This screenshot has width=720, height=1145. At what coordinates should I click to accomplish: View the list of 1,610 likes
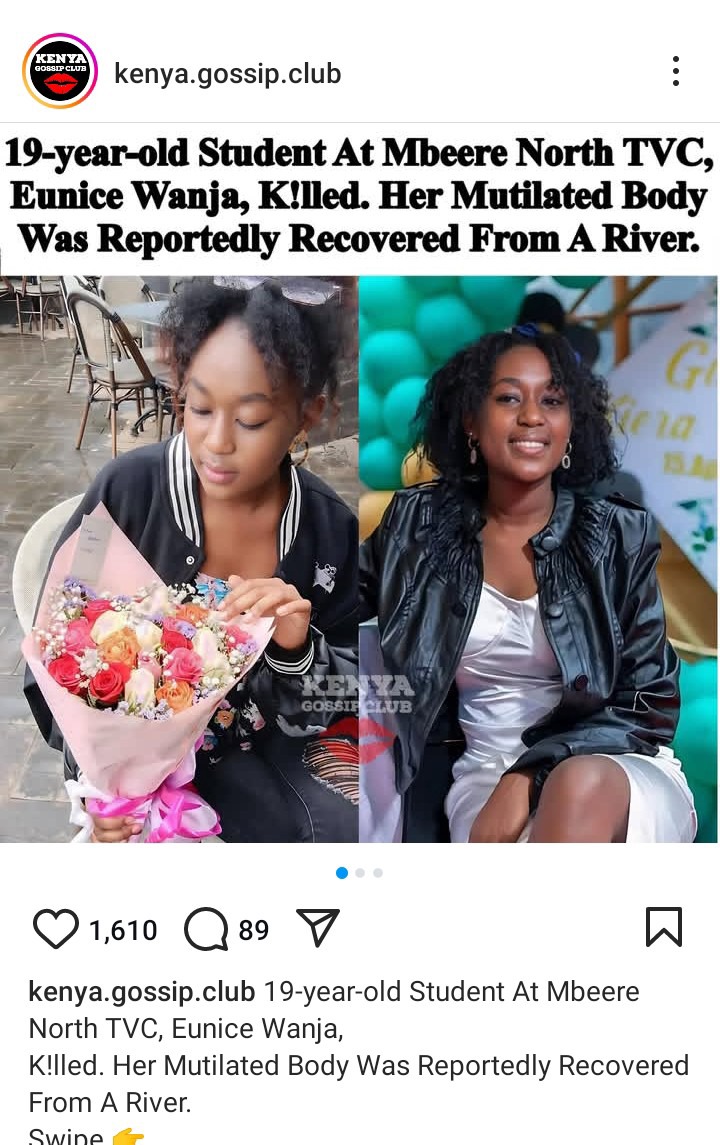[x=123, y=931]
